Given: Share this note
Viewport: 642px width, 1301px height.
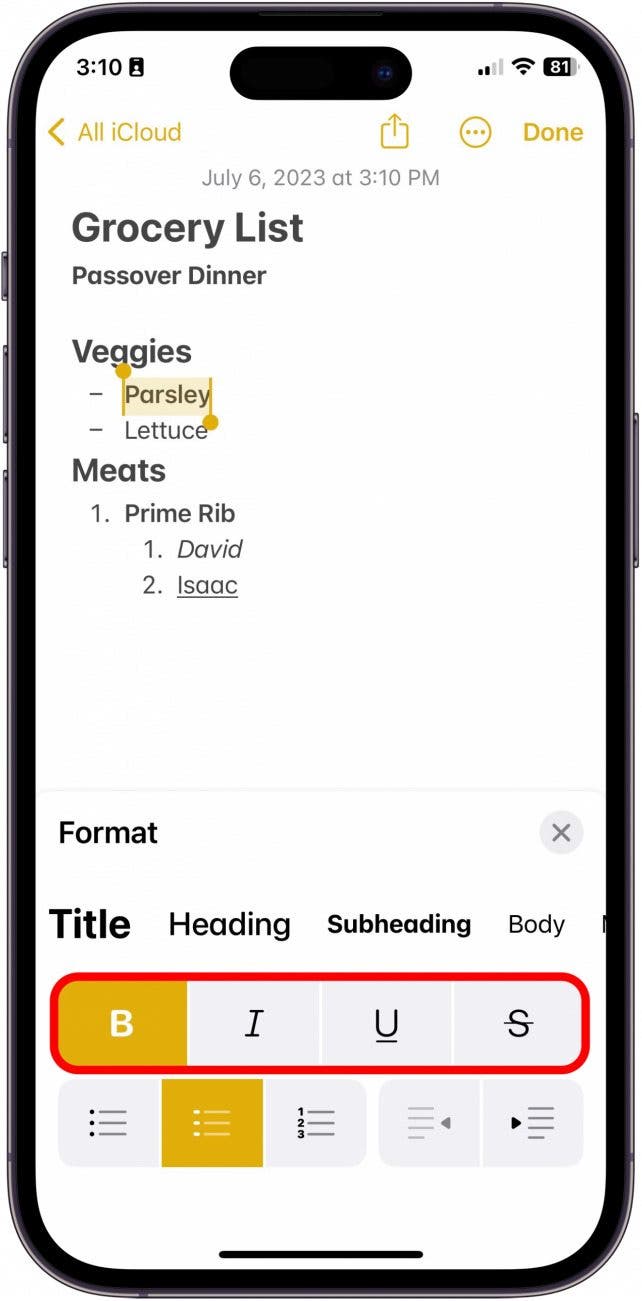Looking at the screenshot, I should tap(396, 132).
